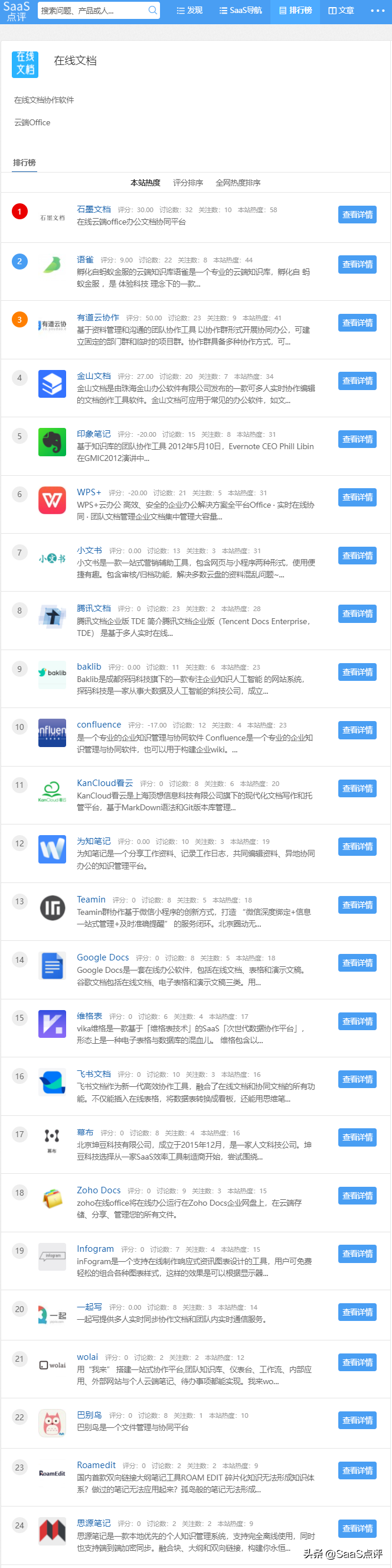Viewport: 392px width, 1568px height.
Task: Switch to the 文章 section
Action: pos(341,11)
